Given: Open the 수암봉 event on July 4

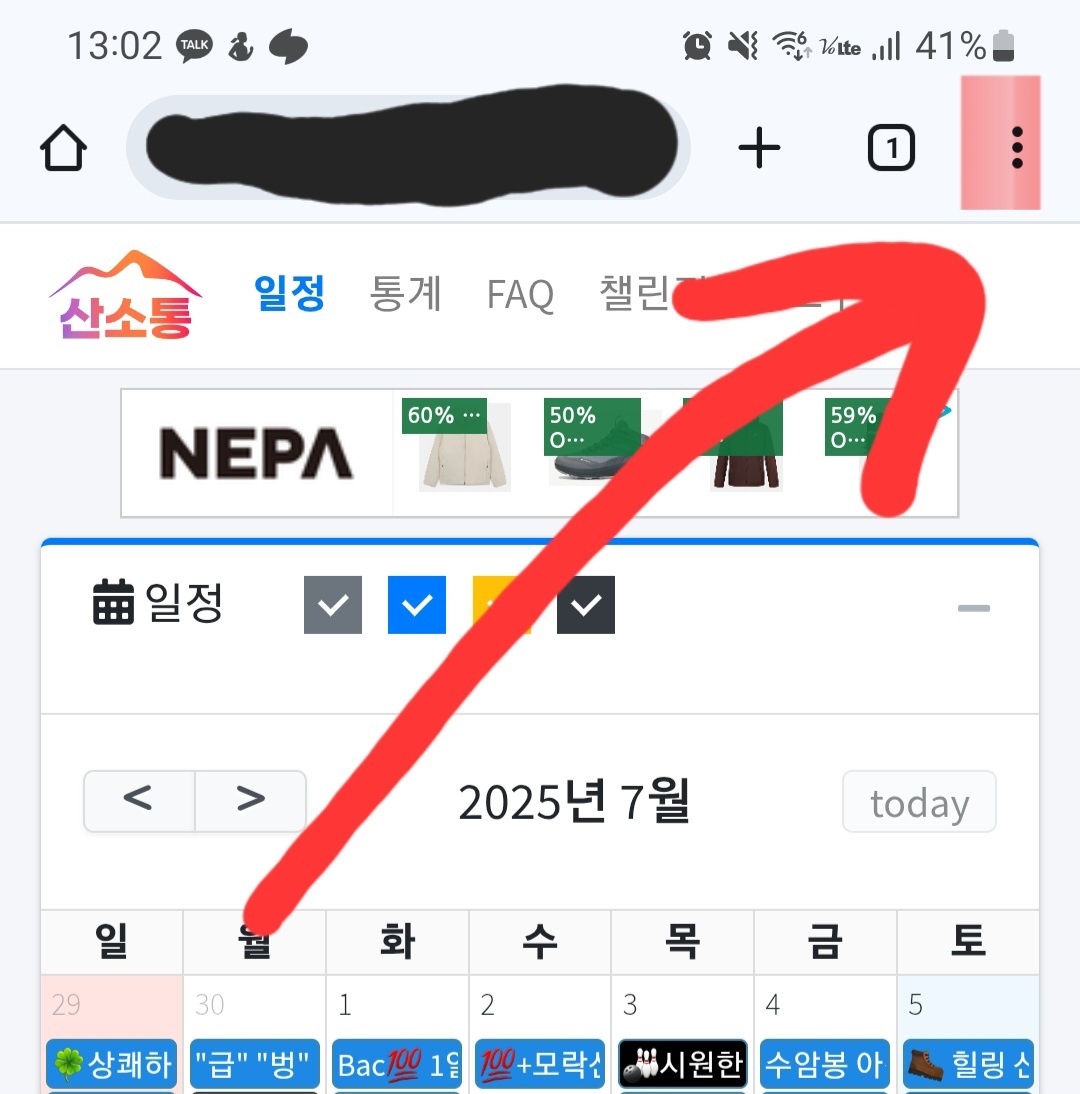Looking at the screenshot, I should point(824,1064).
